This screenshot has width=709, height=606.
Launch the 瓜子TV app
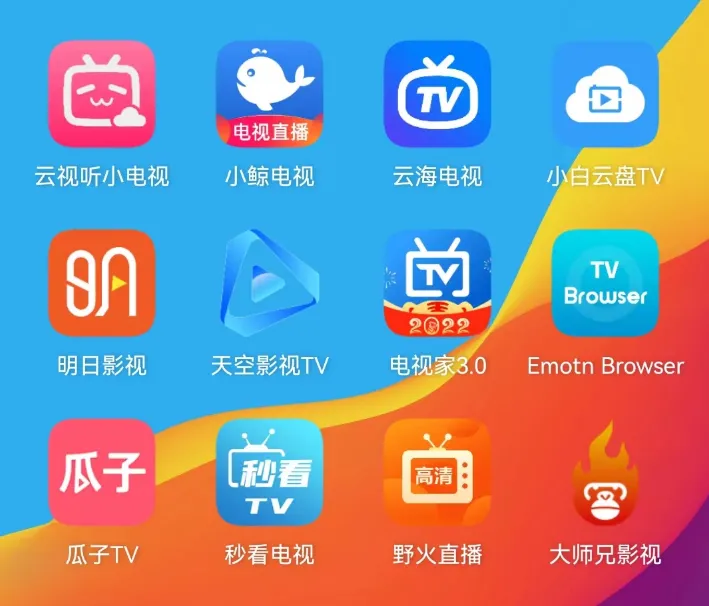(x=102, y=472)
